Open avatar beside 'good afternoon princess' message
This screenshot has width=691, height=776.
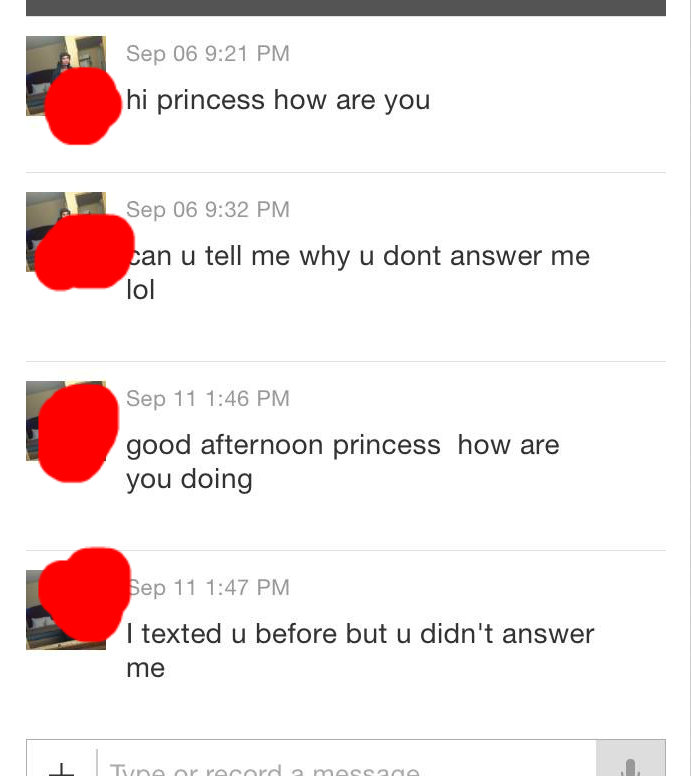pyautogui.click(x=65, y=421)
